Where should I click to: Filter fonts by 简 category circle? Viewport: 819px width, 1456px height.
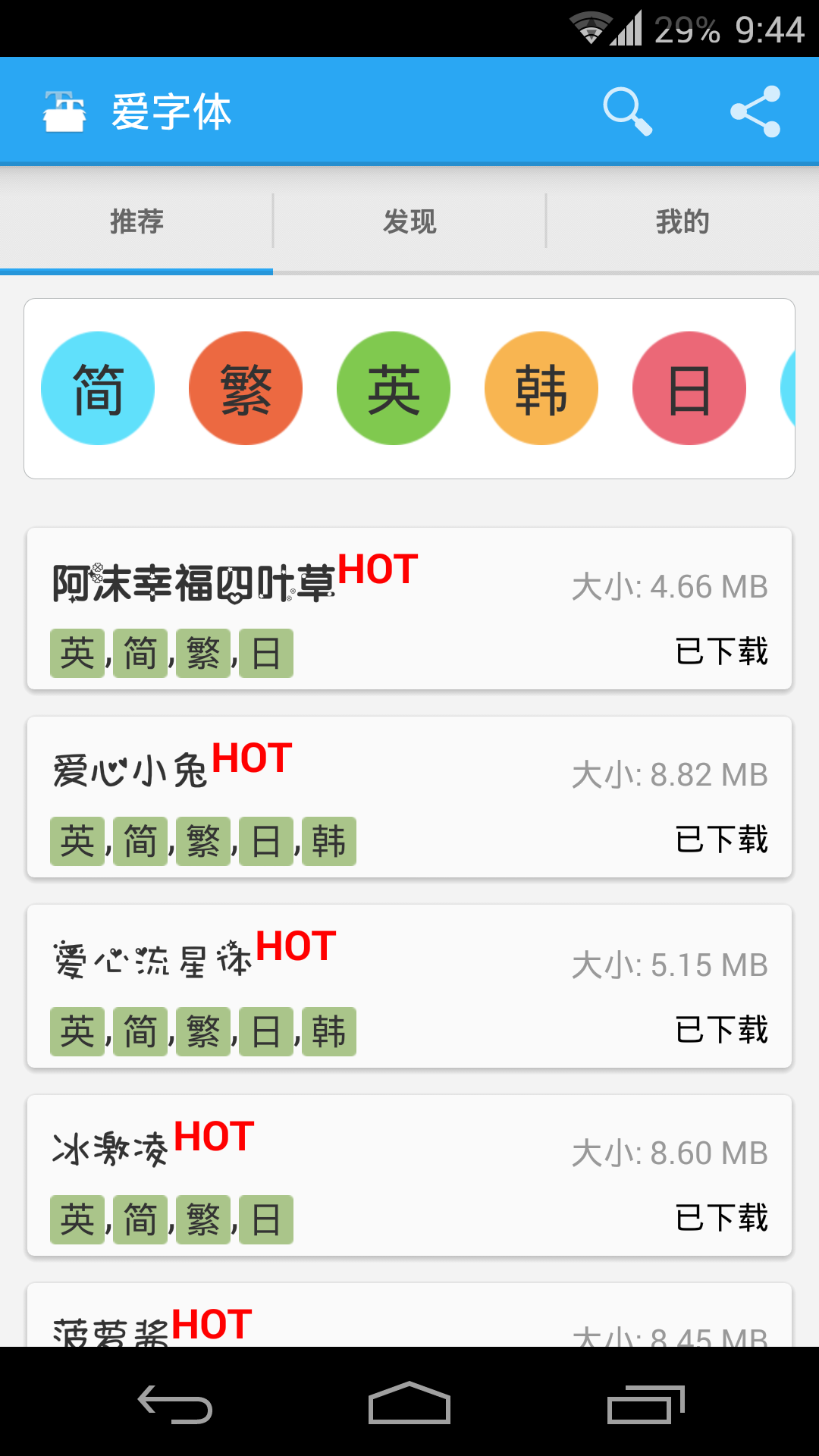pyautogui.click(x=98, y=388)
